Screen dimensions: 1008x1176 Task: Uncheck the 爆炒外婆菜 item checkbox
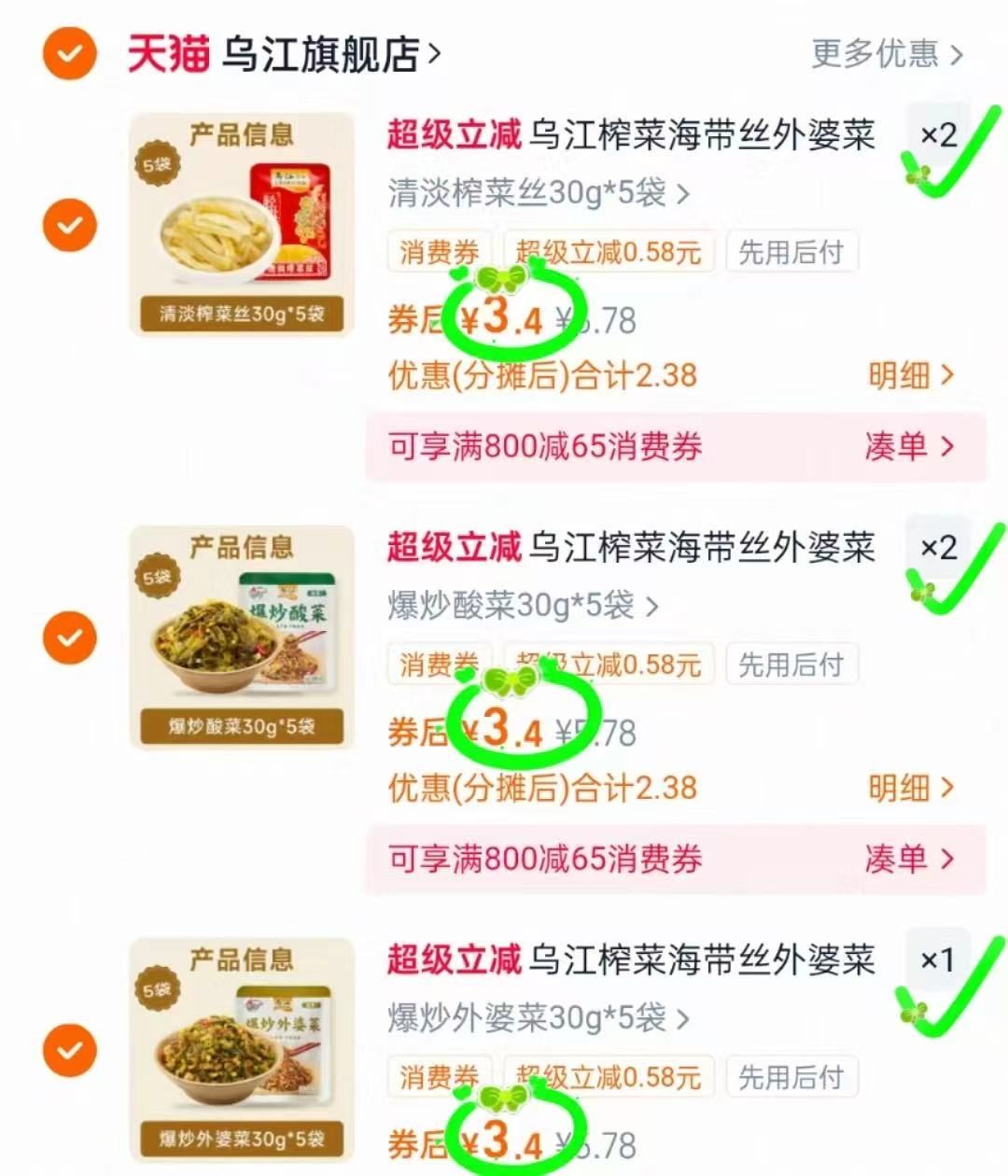click(x=68, y=1051)
